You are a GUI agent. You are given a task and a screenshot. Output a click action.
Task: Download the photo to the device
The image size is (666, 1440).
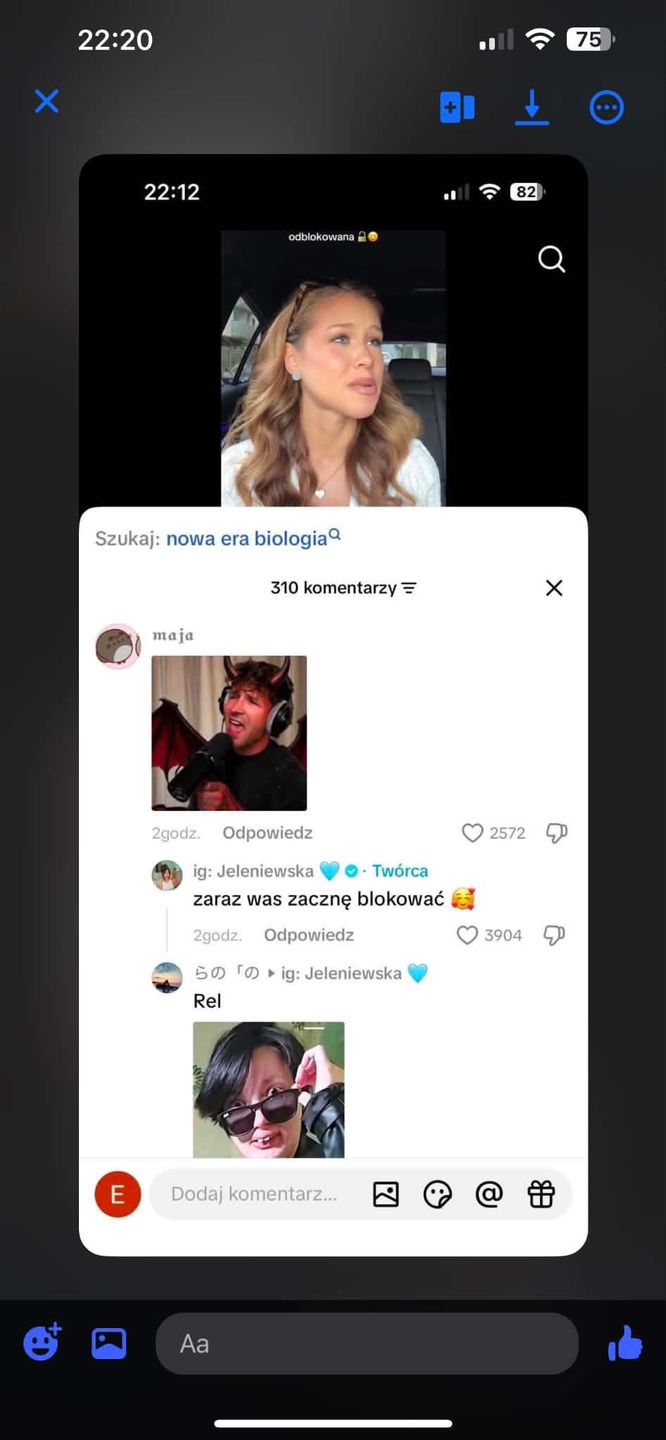point(532,107)
